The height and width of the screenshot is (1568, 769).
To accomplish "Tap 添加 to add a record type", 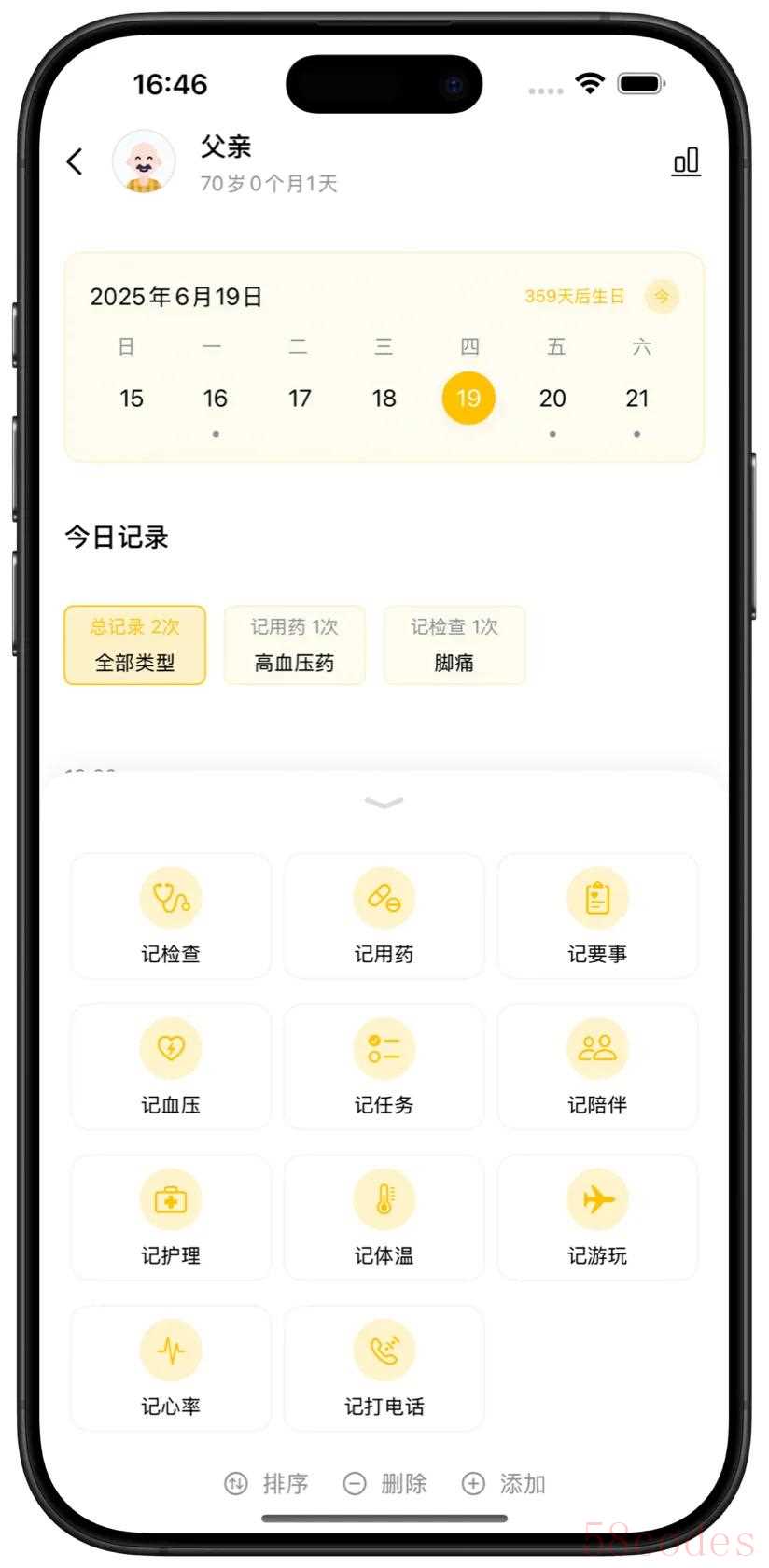I will pos(504,1483).
